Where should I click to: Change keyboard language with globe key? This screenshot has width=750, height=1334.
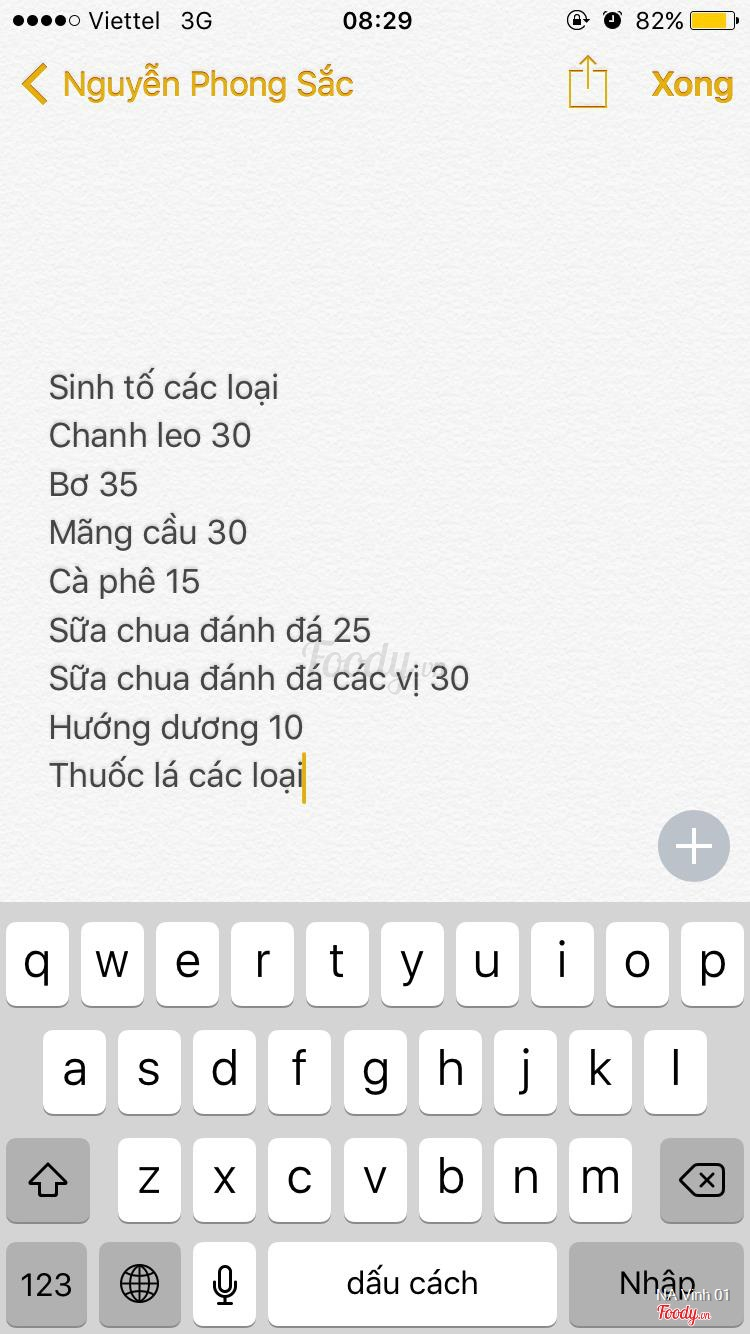point(139,1284)
